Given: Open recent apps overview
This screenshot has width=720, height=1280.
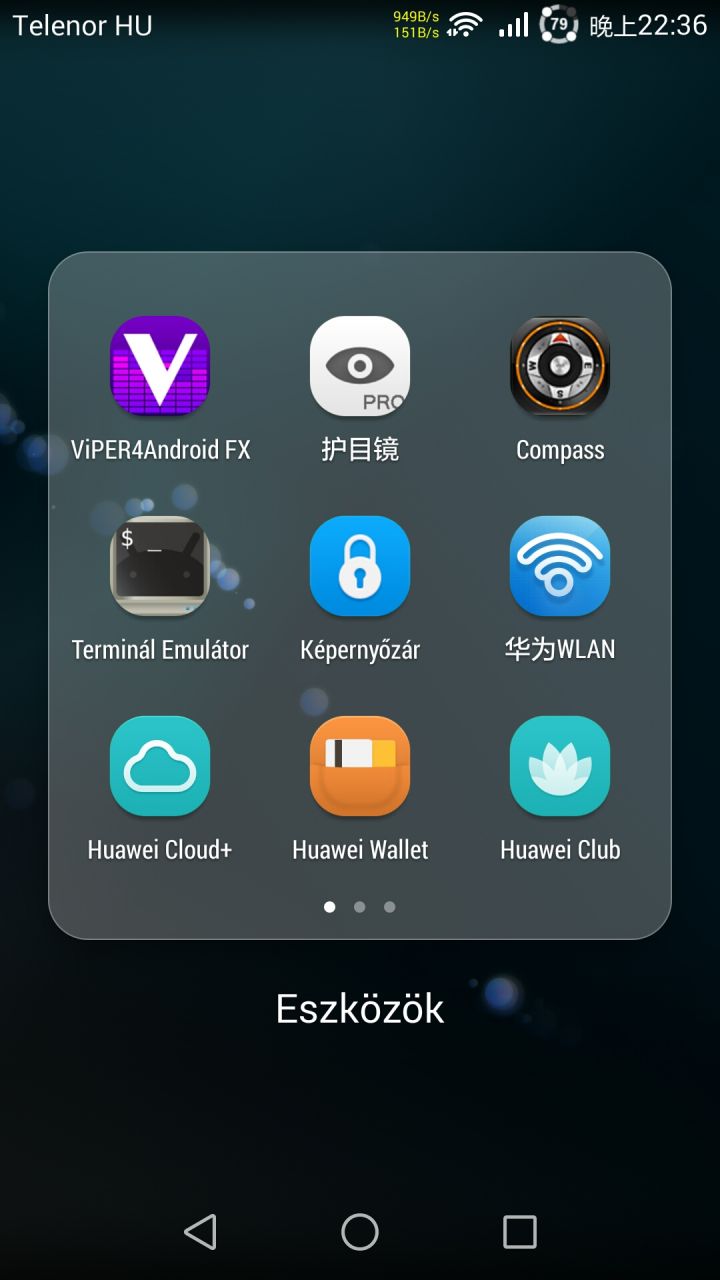Looking at the screenshot, I should (x=520, y=1232).
